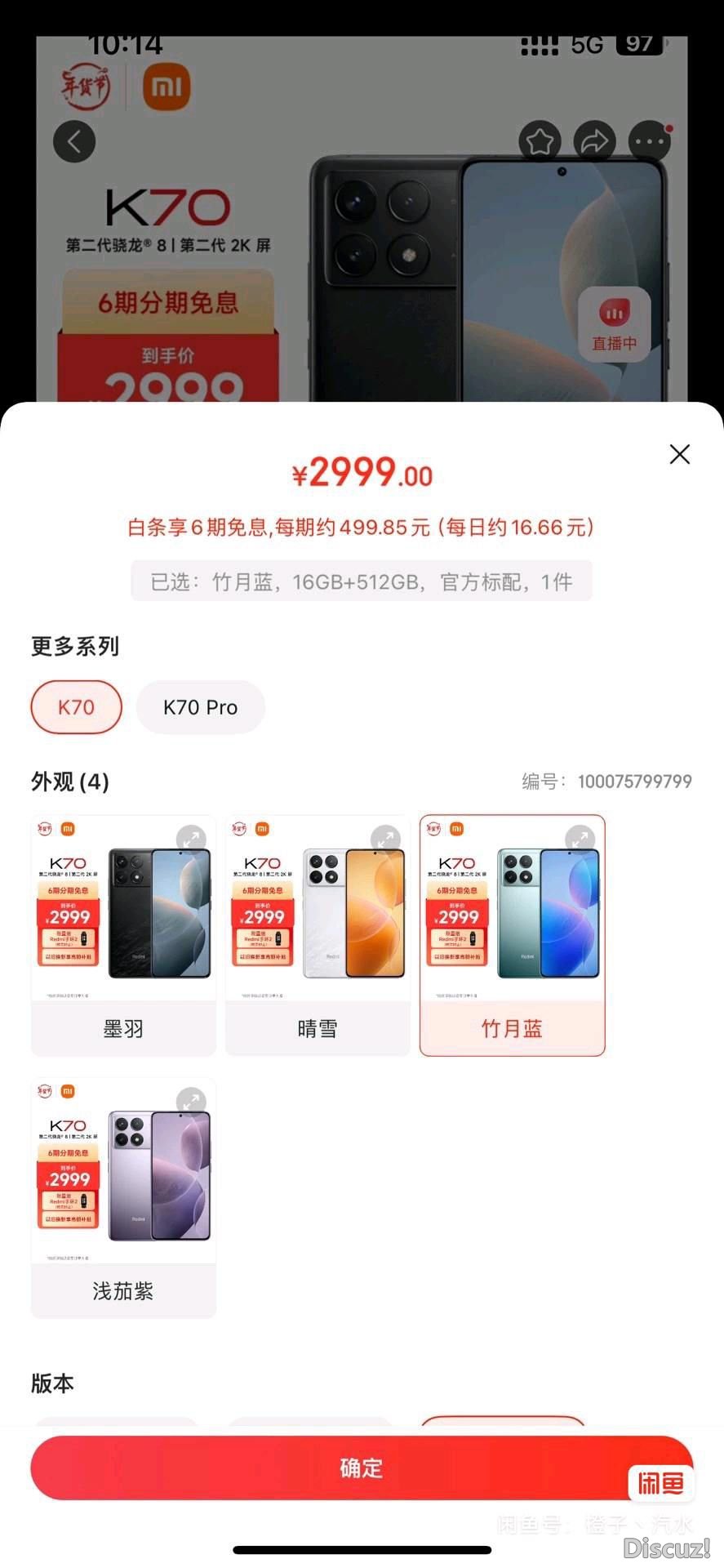Enlarge the 墨羽 product image

(191, 839)
